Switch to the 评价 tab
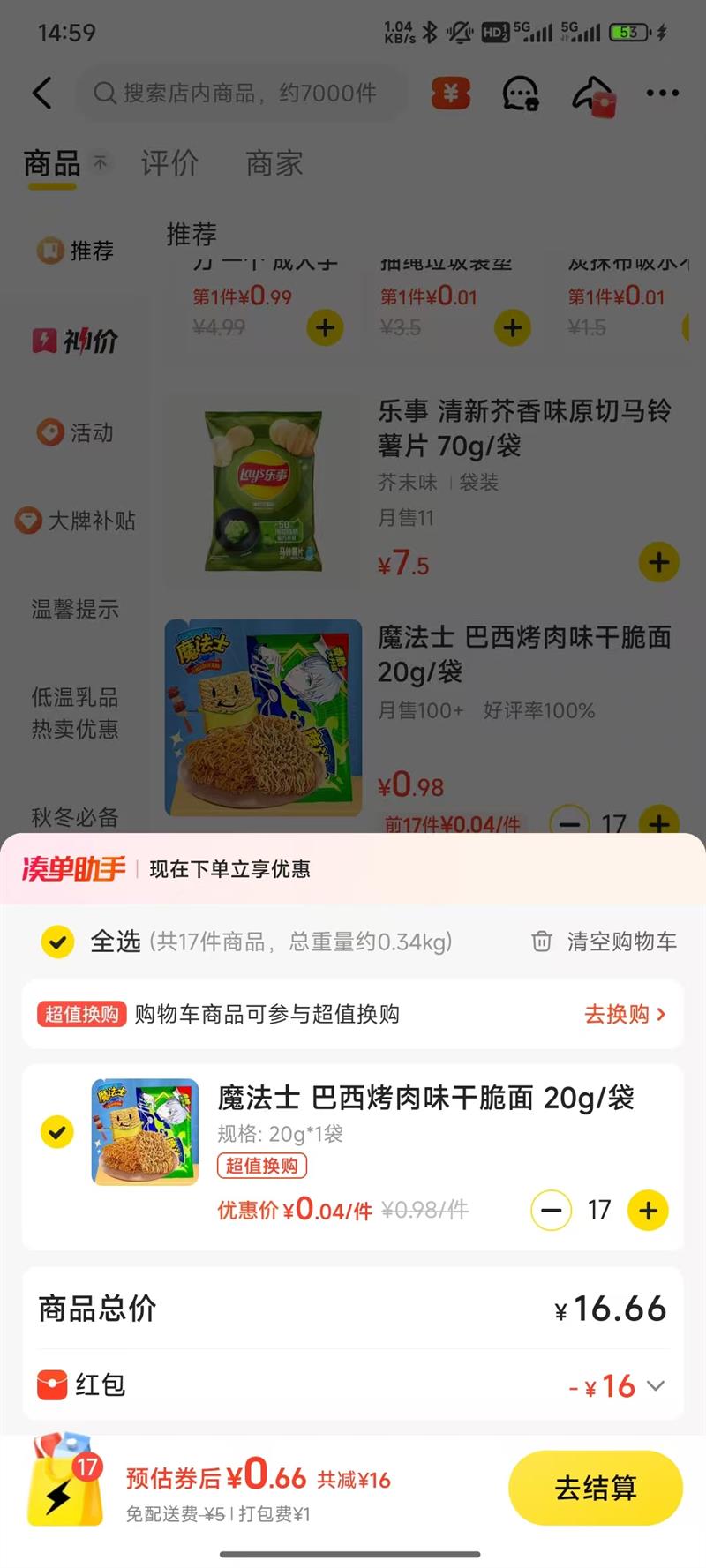This screenshot has width=706, height=1568. [171, 164]
